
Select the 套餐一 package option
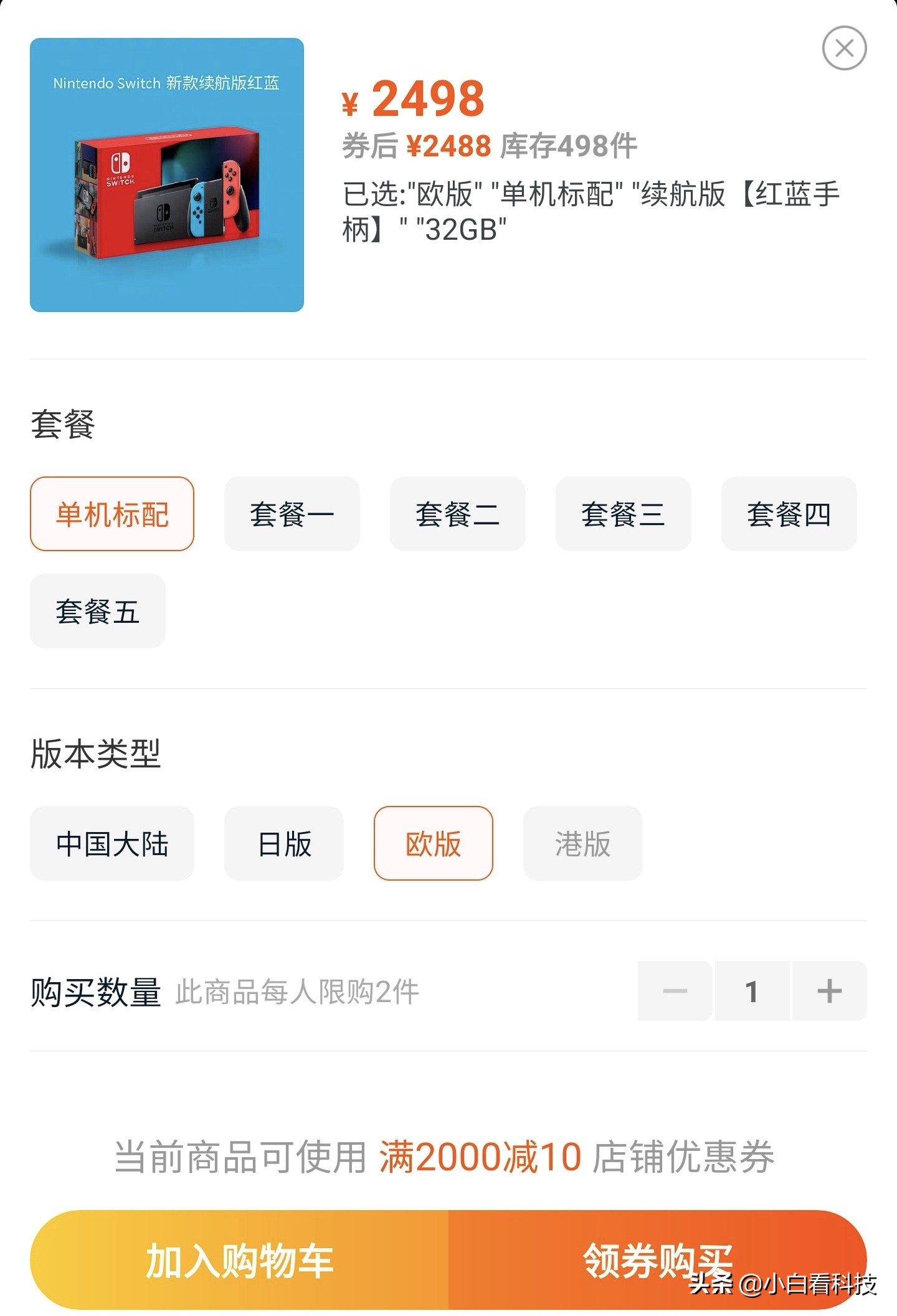click(x=292, y=513)
